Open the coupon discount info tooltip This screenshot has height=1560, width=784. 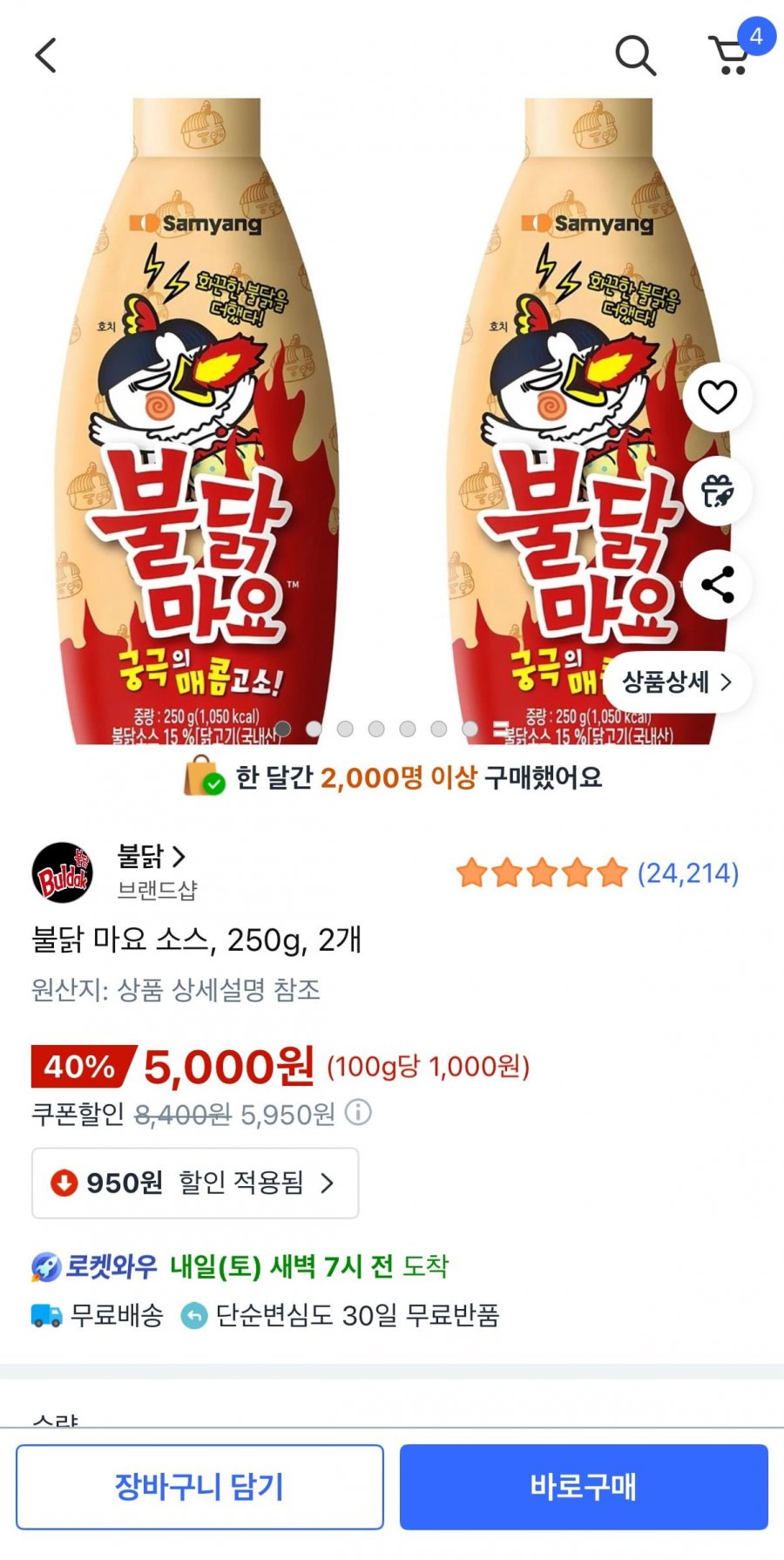(x=357, y=1112)
